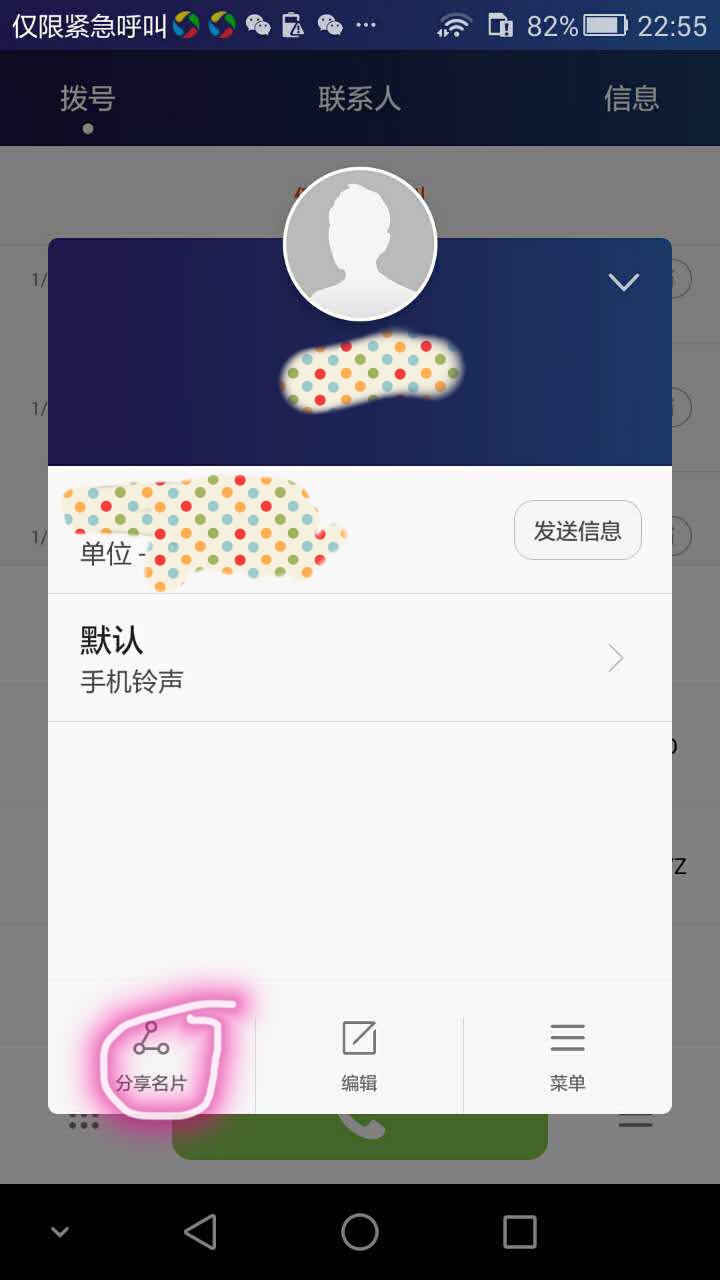Collapse the navigation bar with the bottom-left chevron
This screenshot has width=720, height=1280.
[59, 1231]
